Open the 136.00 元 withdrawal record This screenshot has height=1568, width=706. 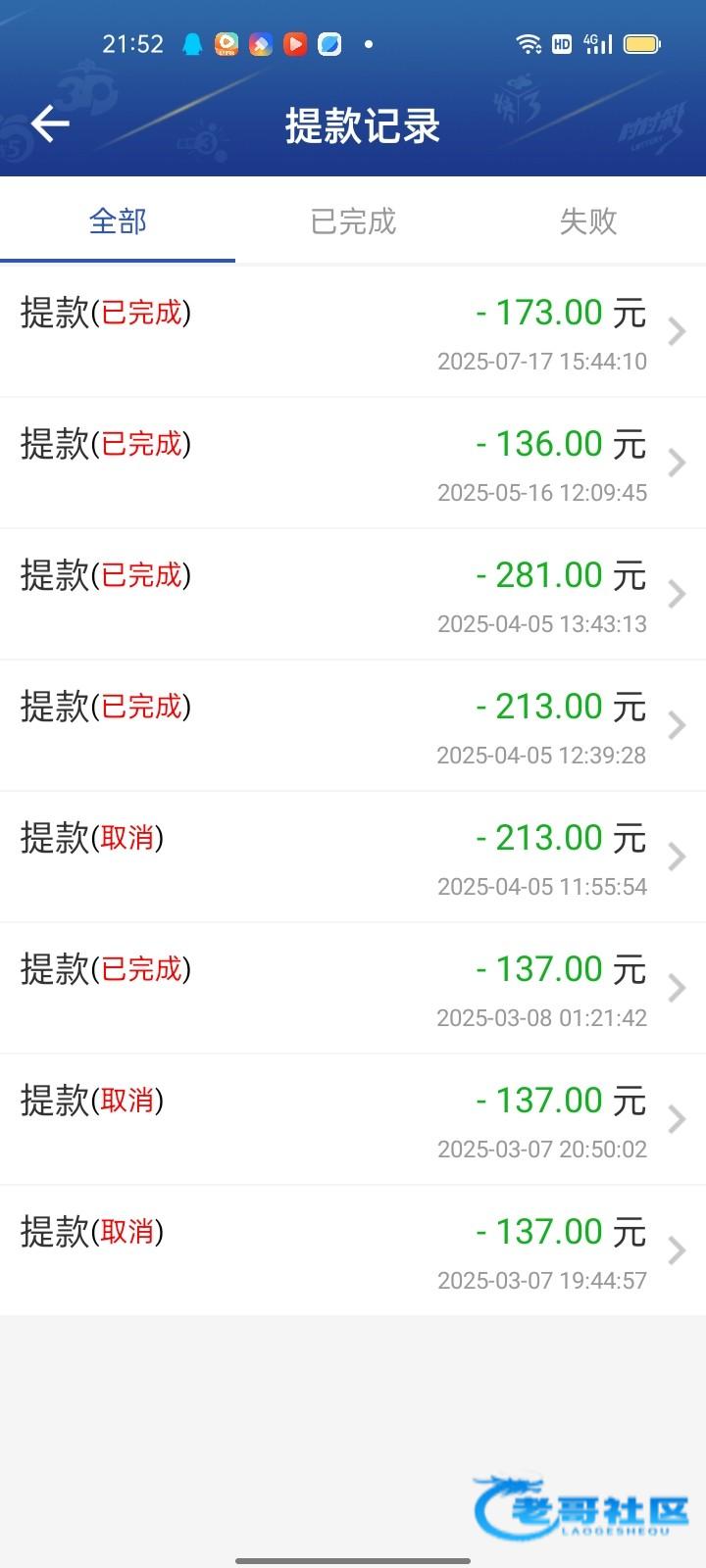353,464
